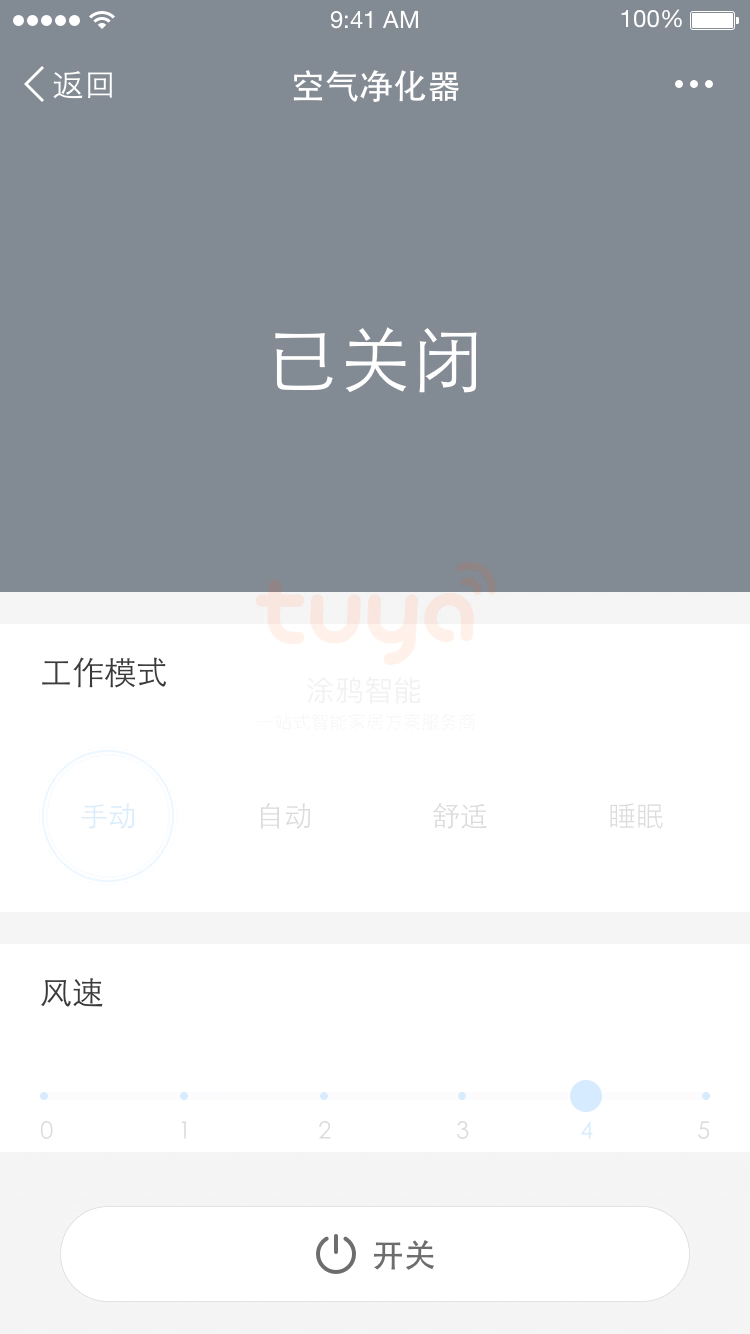
Task: Set wind speed to level 5
Action: [705, 1096]
